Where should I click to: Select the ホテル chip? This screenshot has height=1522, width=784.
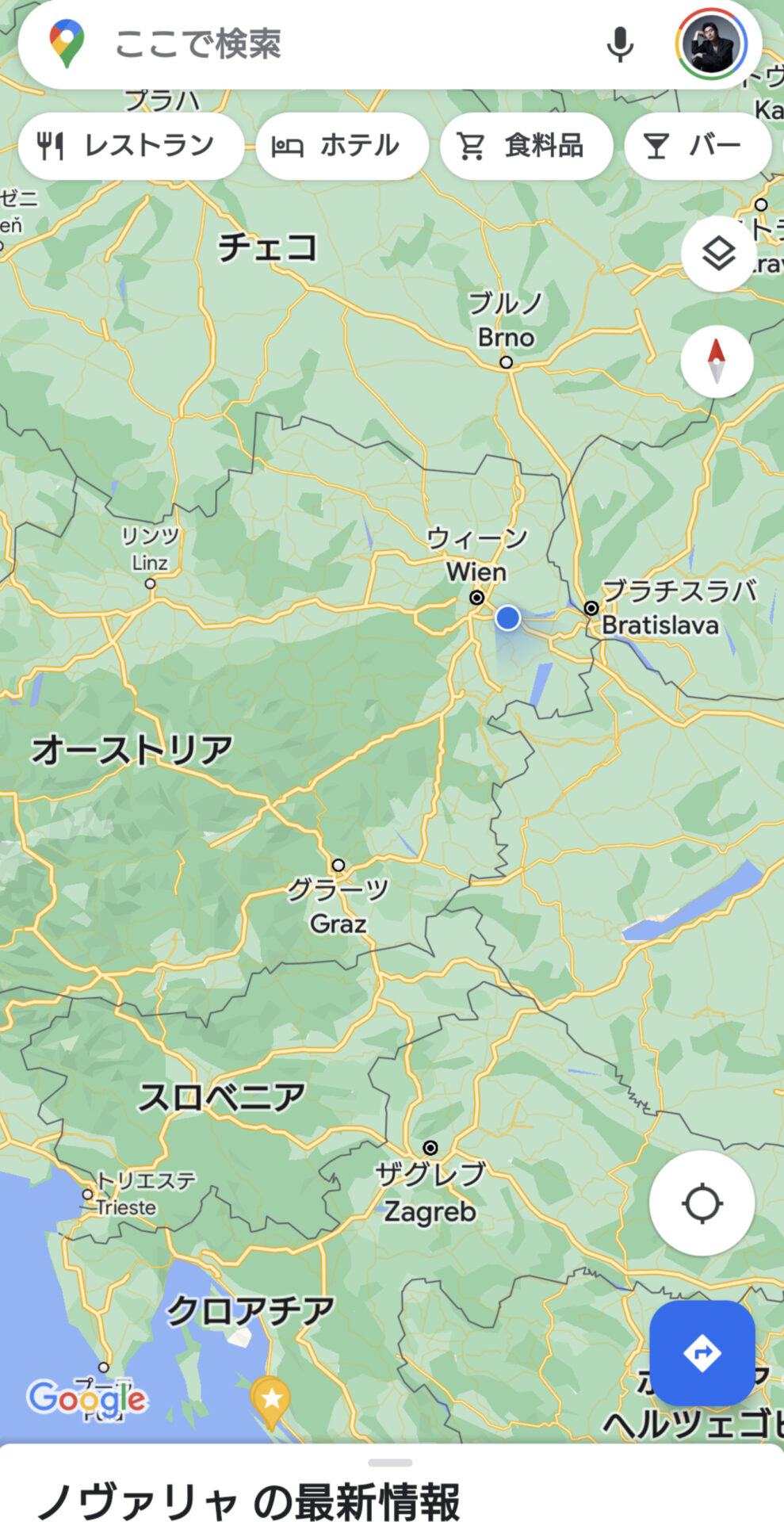342,146
